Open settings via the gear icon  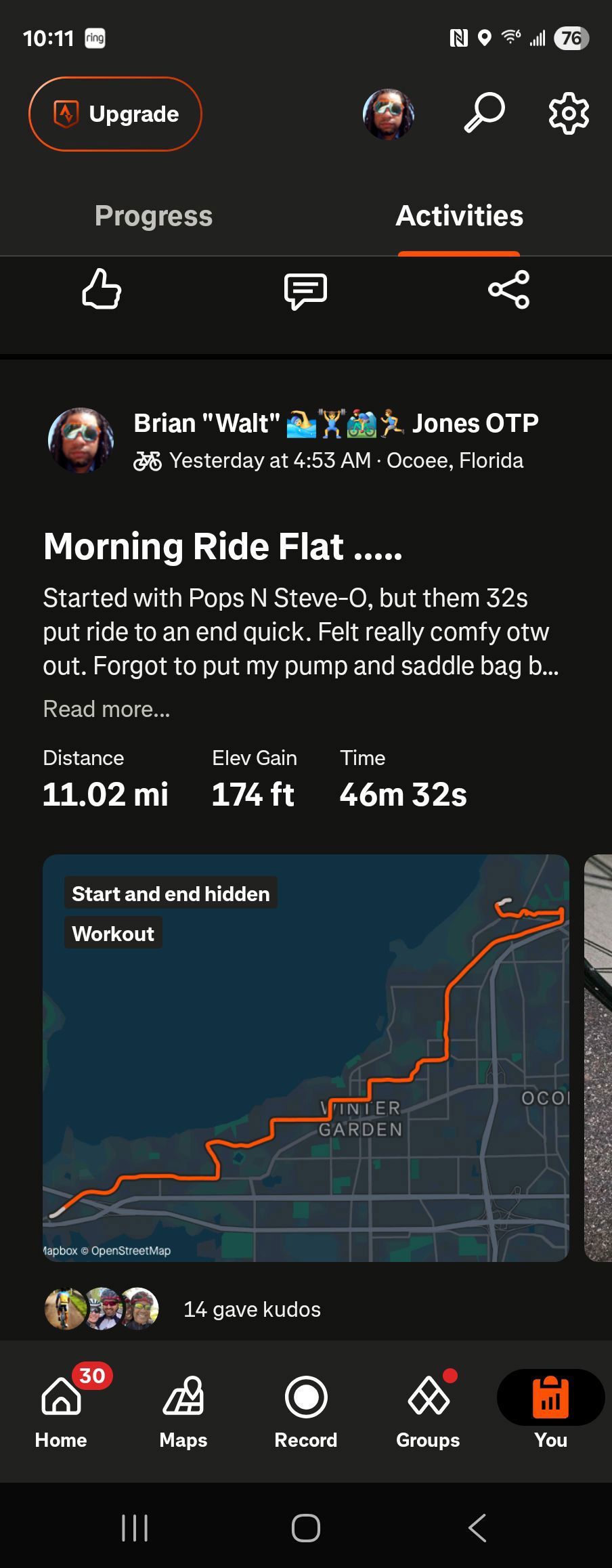(568, 113)
